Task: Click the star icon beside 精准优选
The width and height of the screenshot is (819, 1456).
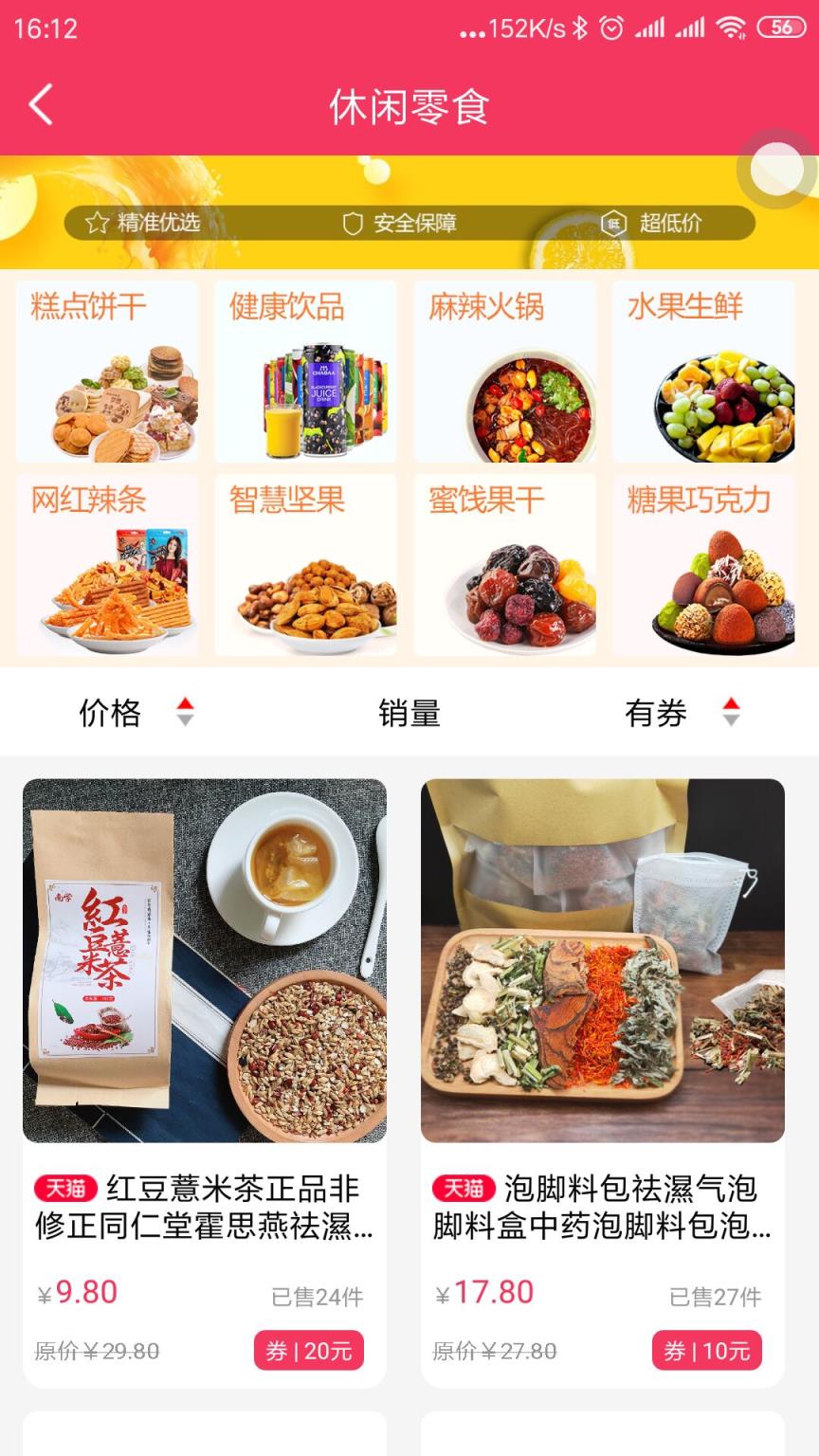Action: [95, 224]
